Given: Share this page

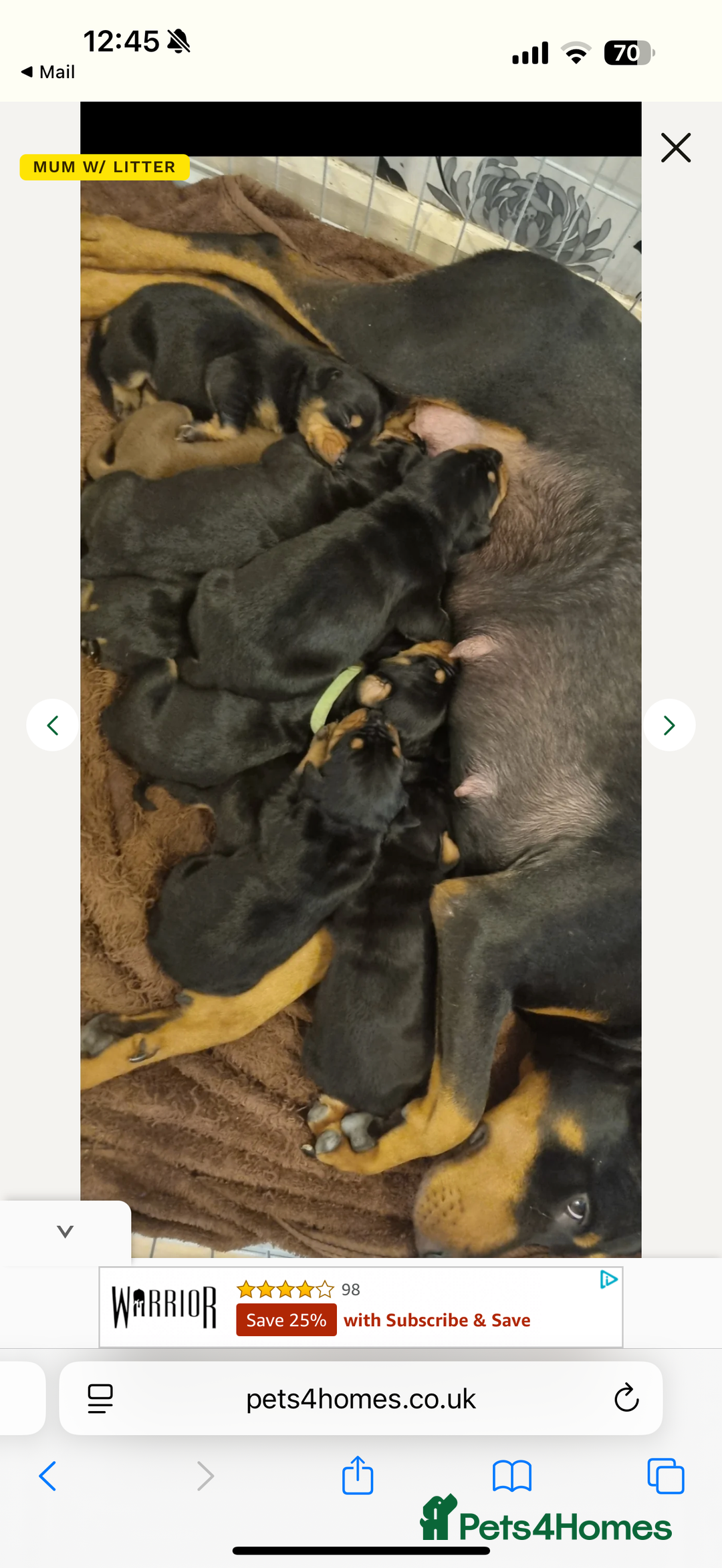Looking at the screenshot, I should [x=358, y=1474].
